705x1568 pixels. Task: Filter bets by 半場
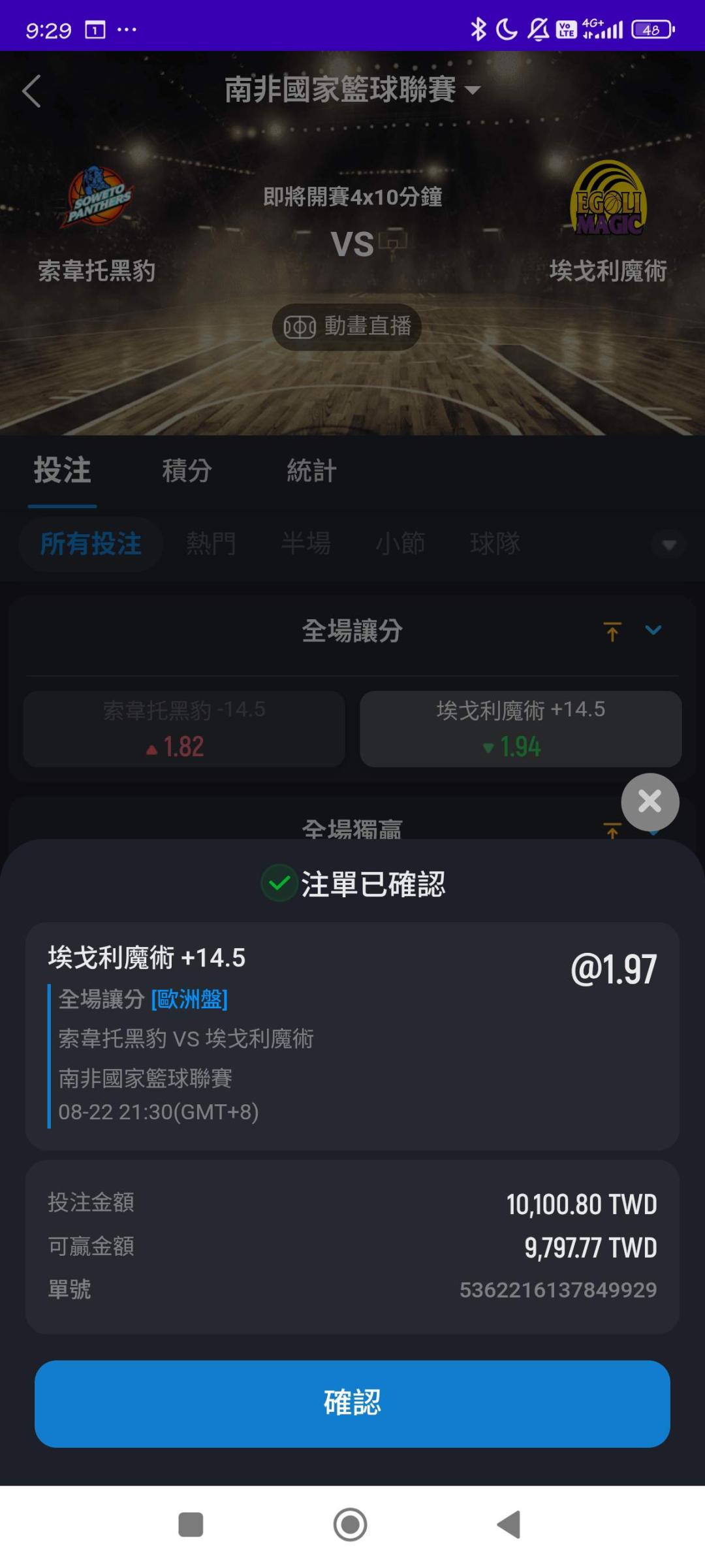pos(305,543)
